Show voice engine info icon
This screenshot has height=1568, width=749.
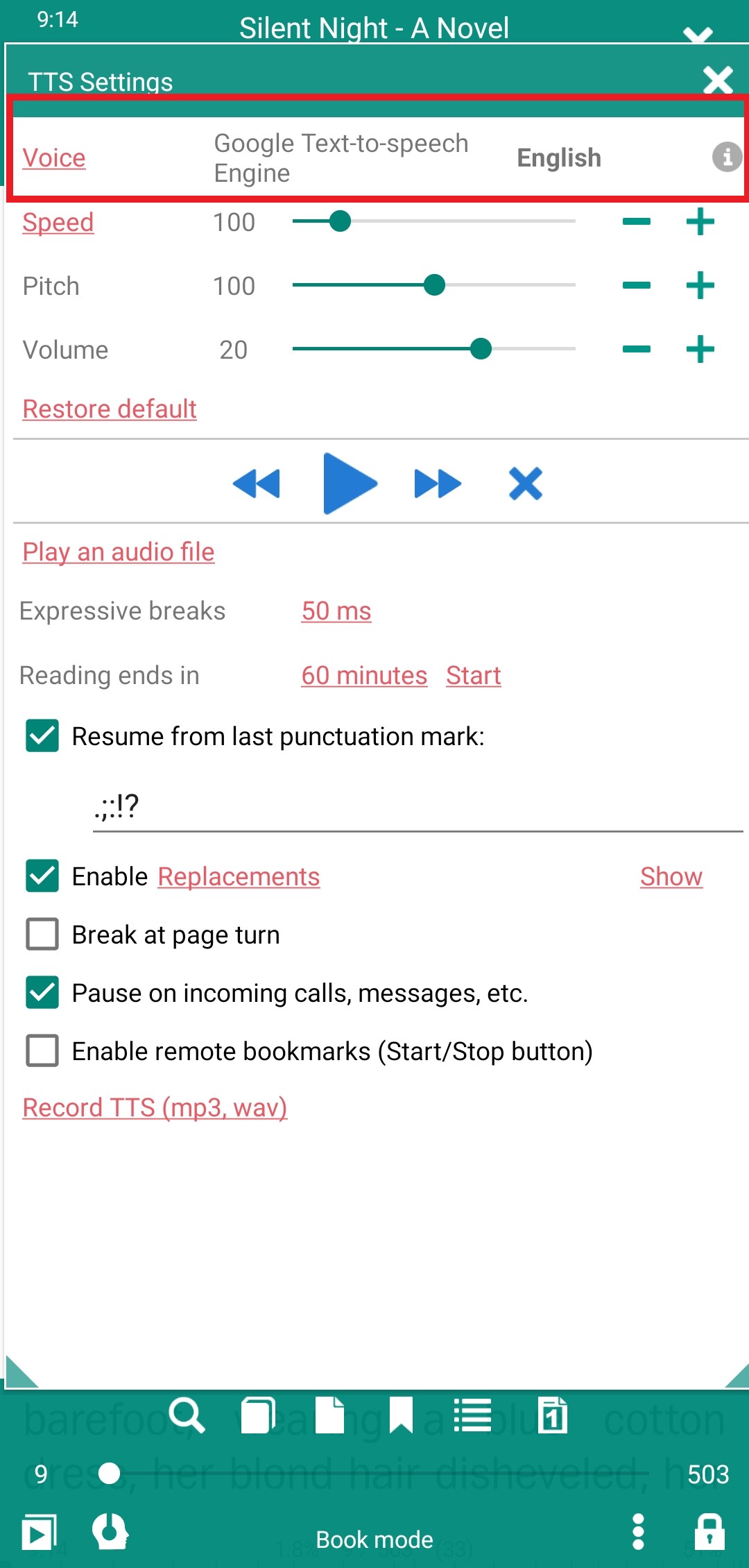(726, 157)
